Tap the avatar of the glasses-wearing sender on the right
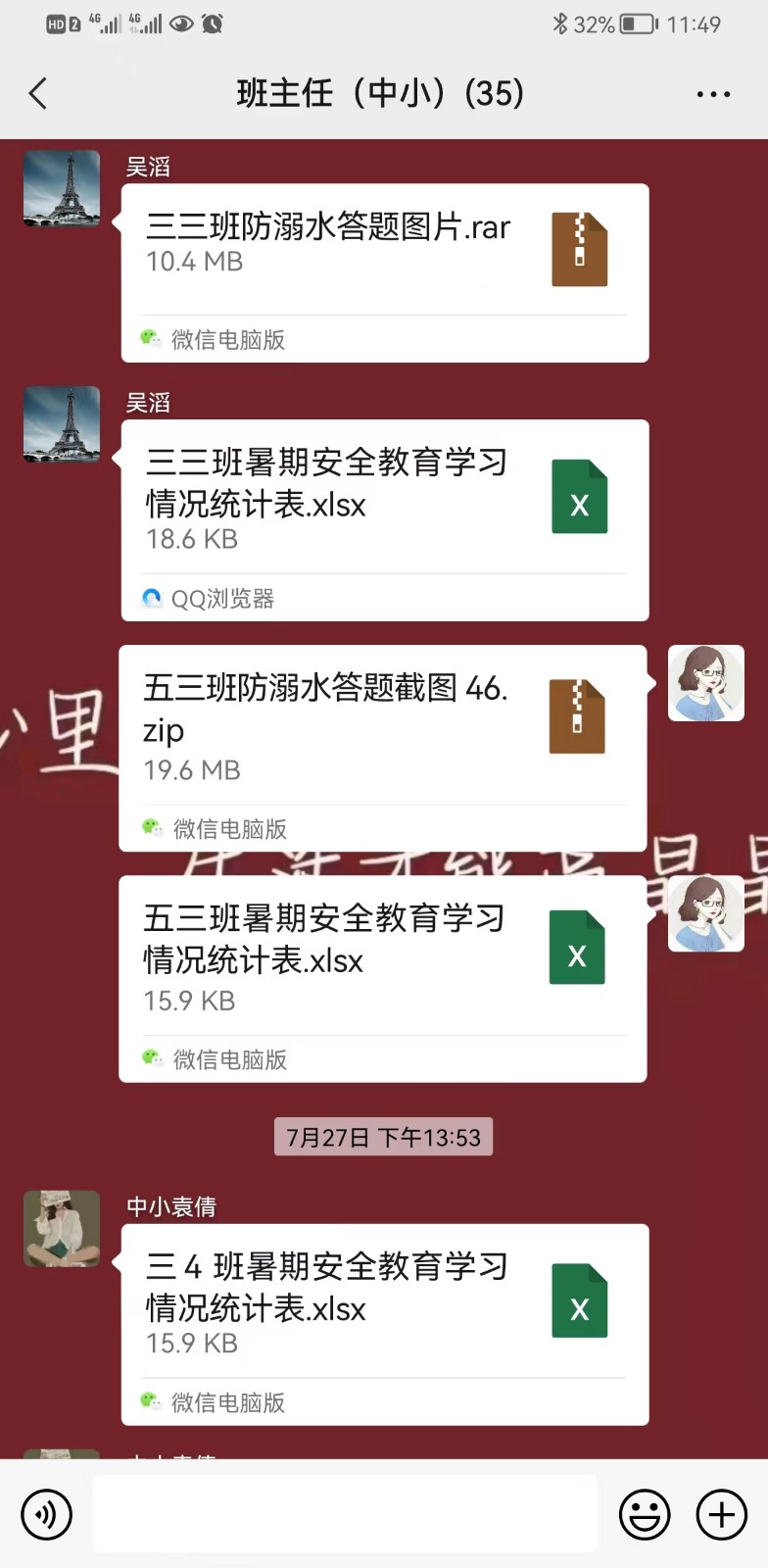 (705, 684)
